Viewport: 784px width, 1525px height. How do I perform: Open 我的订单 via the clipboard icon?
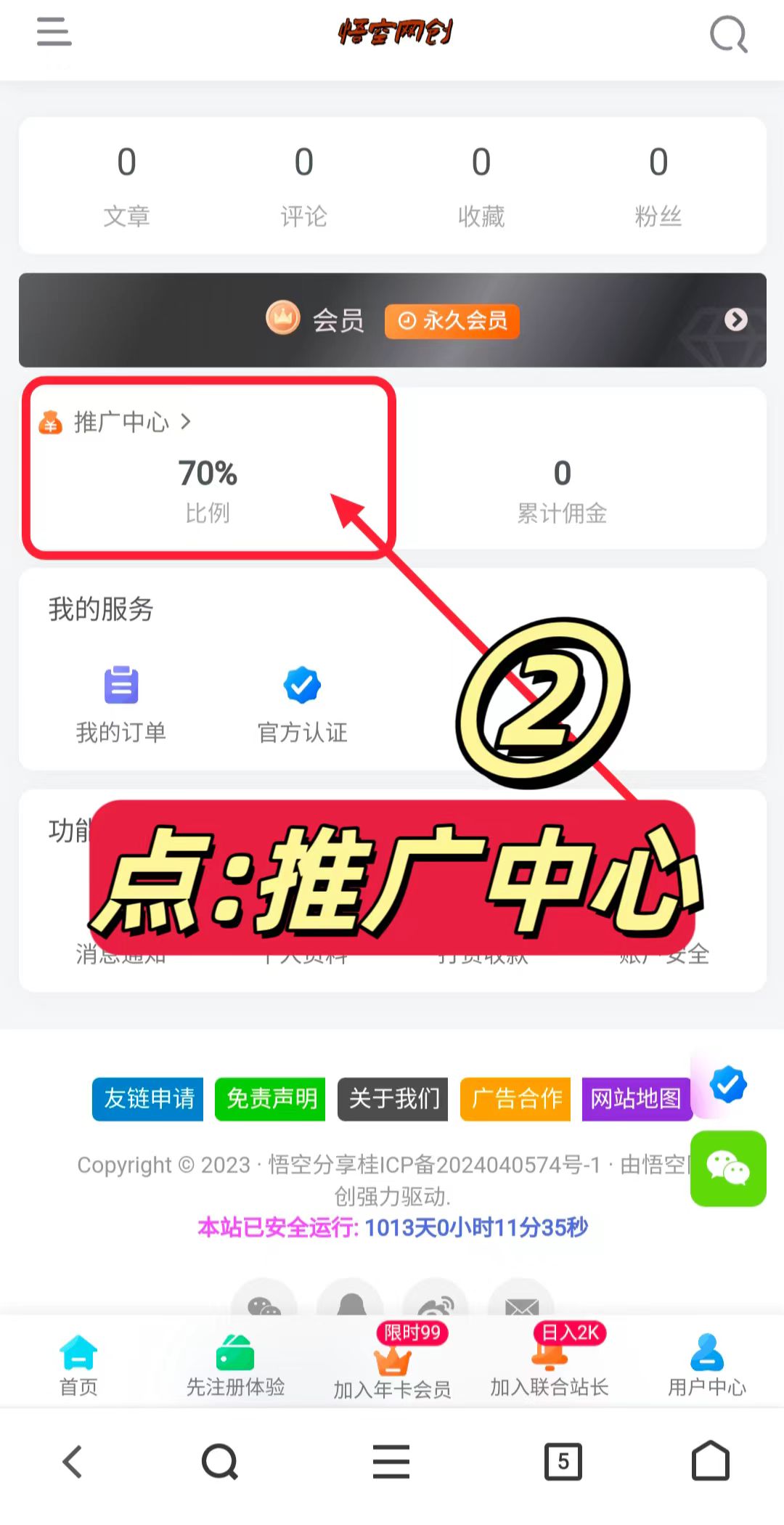121,683
